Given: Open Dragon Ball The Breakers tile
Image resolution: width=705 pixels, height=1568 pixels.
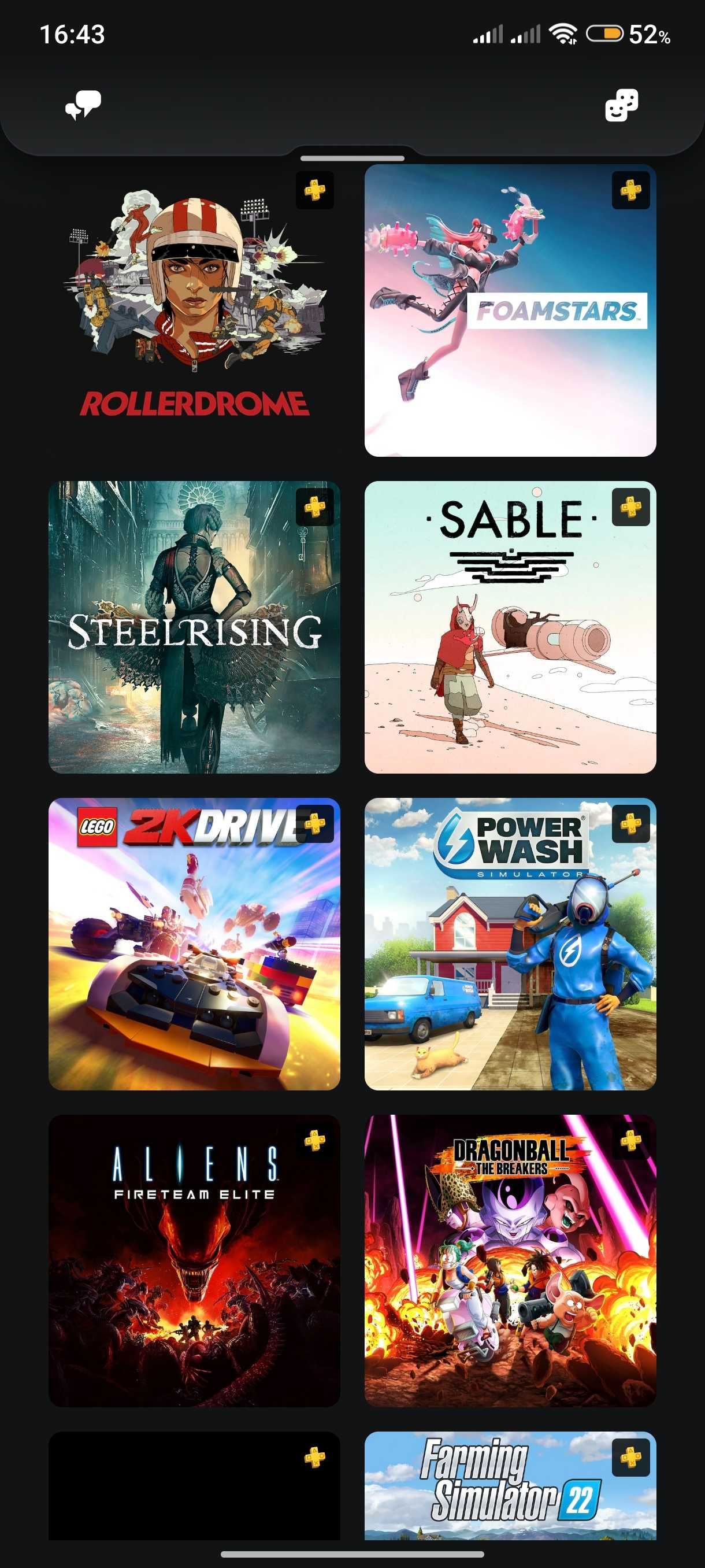Looking at the screenshot, I should (x=510, y=1260).
